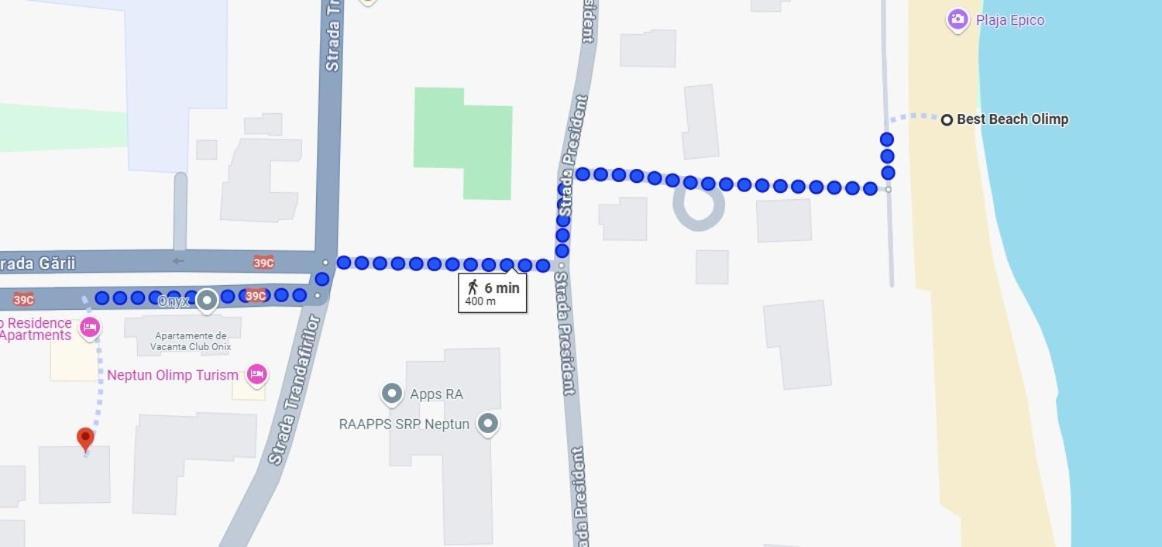Open the Residence Apartments hotel marker

click(90, 327)
